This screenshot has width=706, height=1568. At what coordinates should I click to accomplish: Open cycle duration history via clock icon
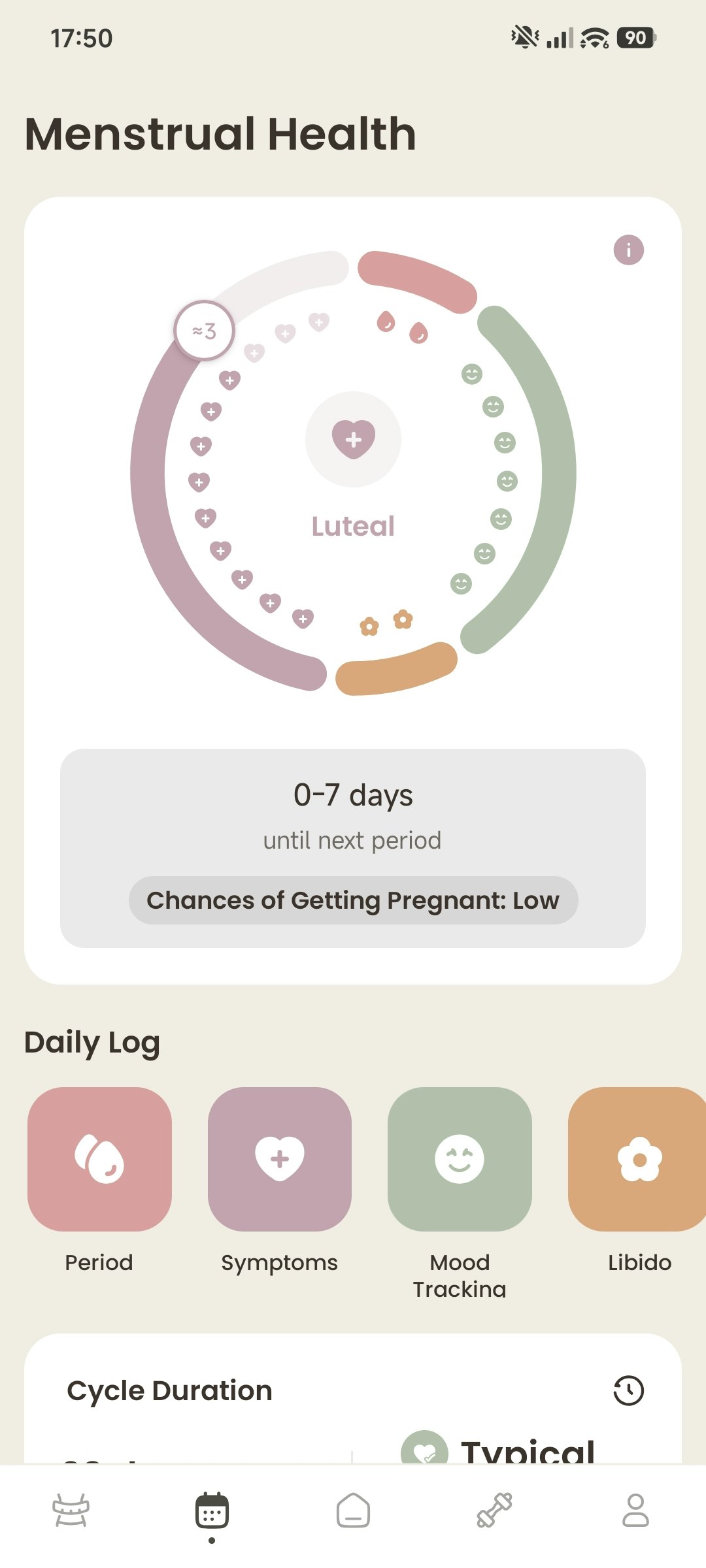pyautogui.click(x=628, y=1390)
